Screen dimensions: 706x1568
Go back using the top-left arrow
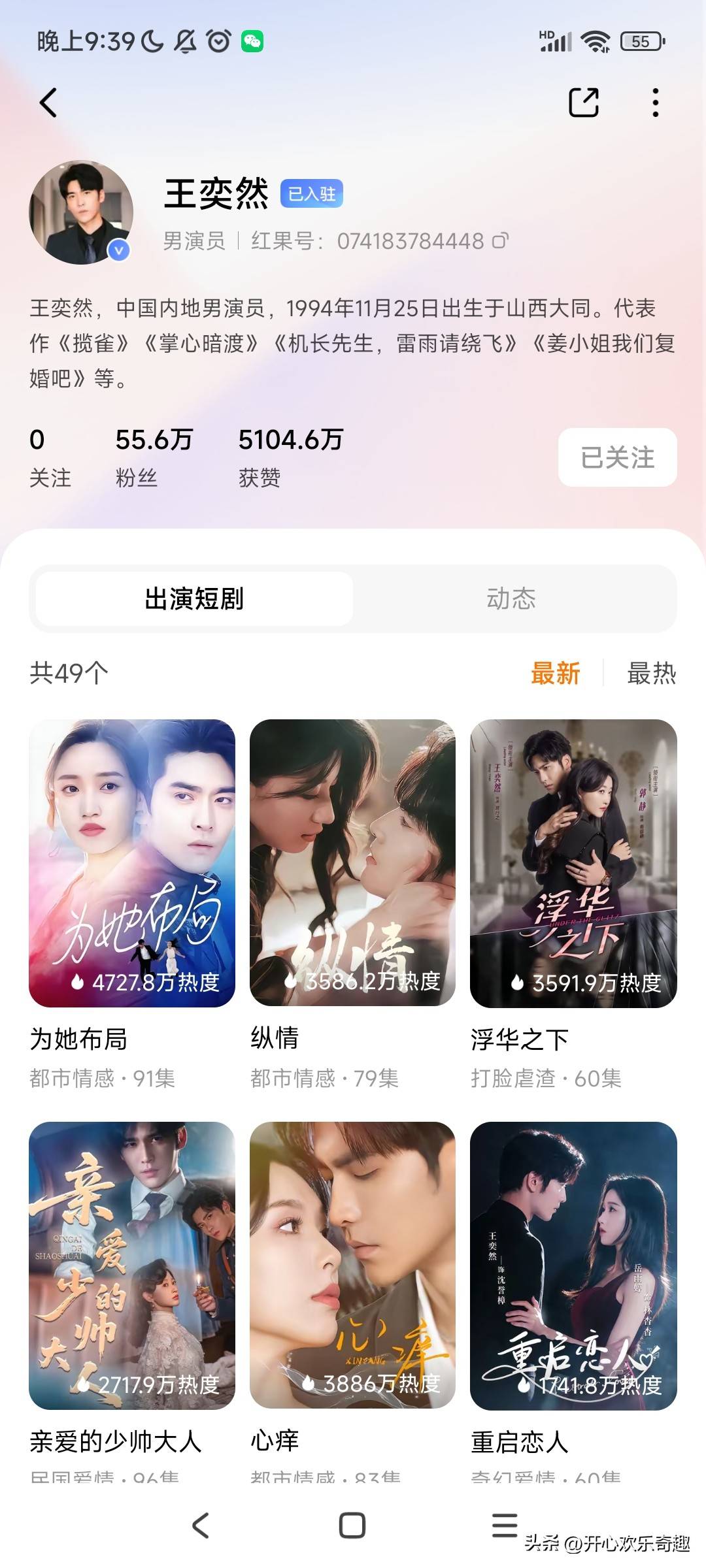tap(49, 103)
